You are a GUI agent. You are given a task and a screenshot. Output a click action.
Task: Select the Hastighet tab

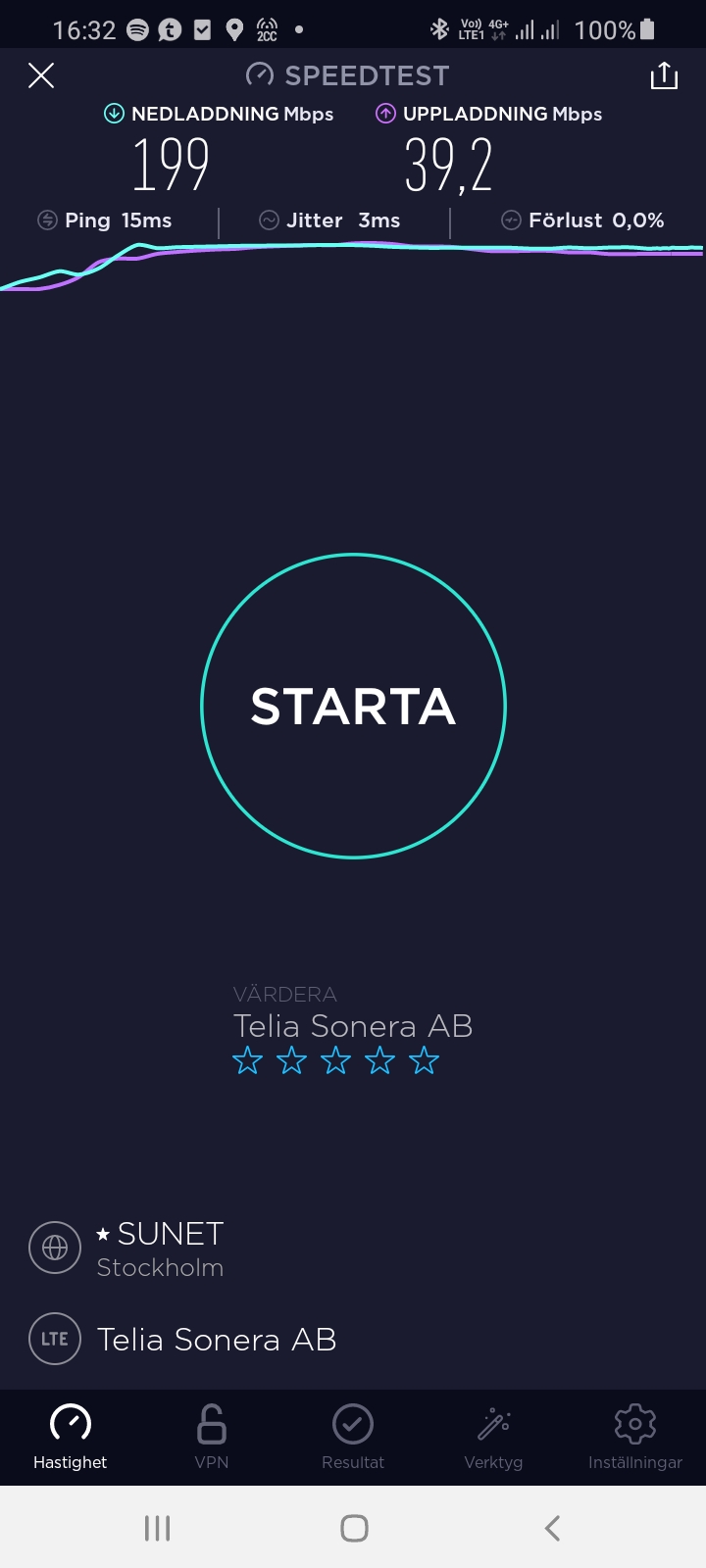[71, 1437]
